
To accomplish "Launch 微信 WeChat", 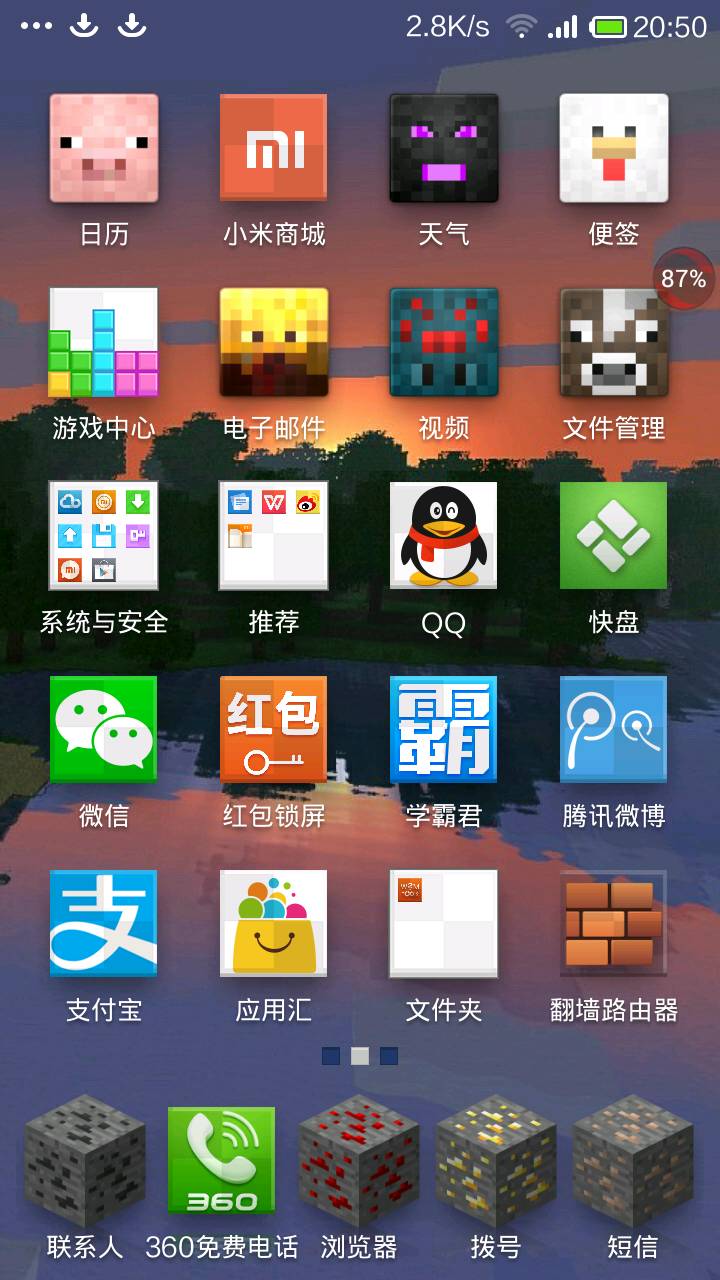I will [x=104, y=730].
